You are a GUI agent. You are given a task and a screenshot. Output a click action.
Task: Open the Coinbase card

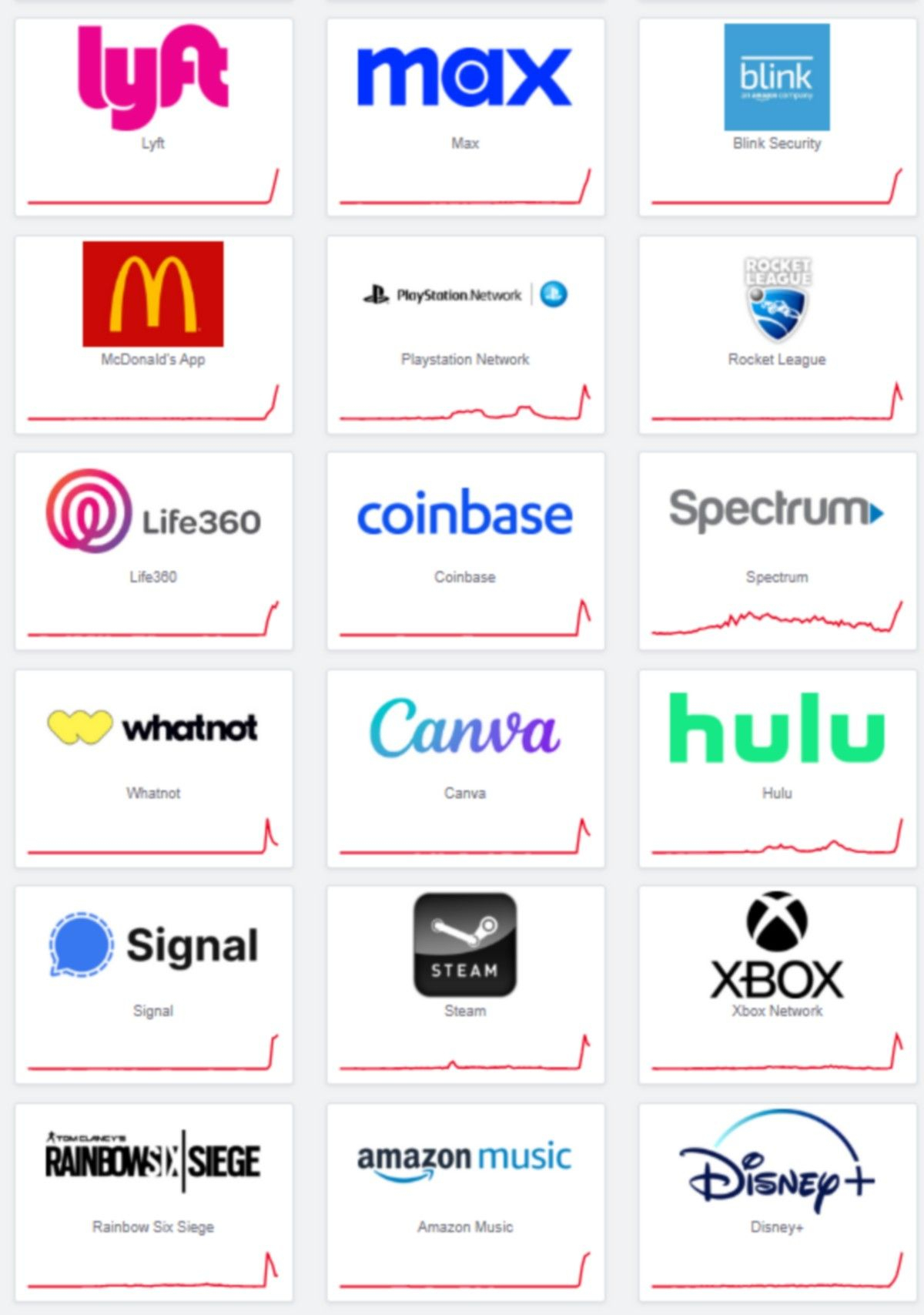(x=465, y=551)
